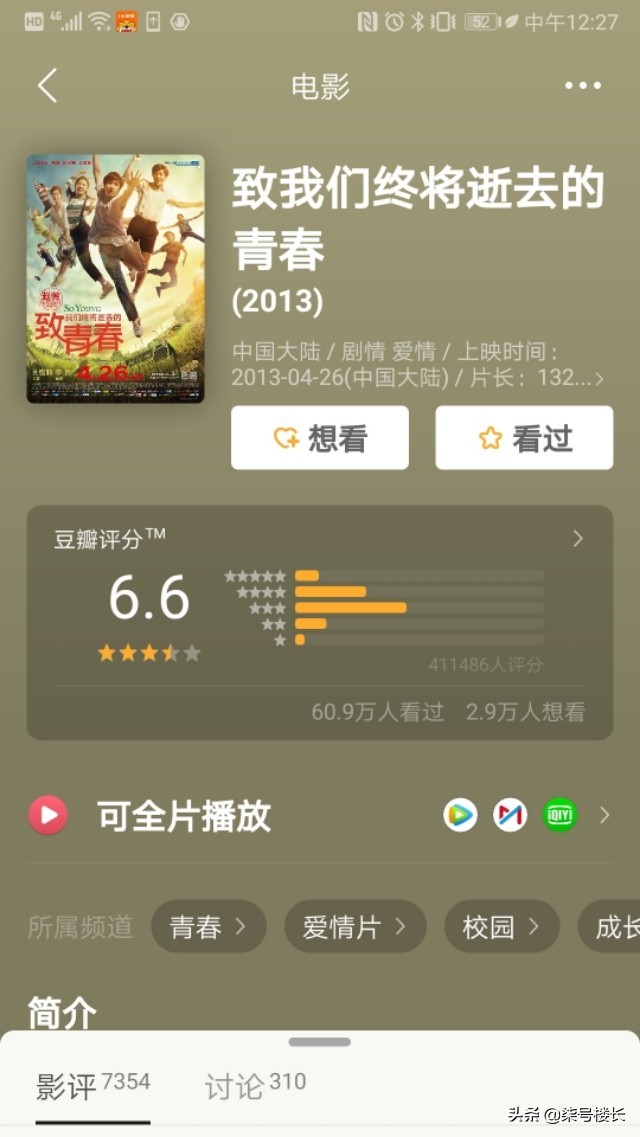Select the 青春 channel chip
The image size is (640, 1137).
click(208, 927)
